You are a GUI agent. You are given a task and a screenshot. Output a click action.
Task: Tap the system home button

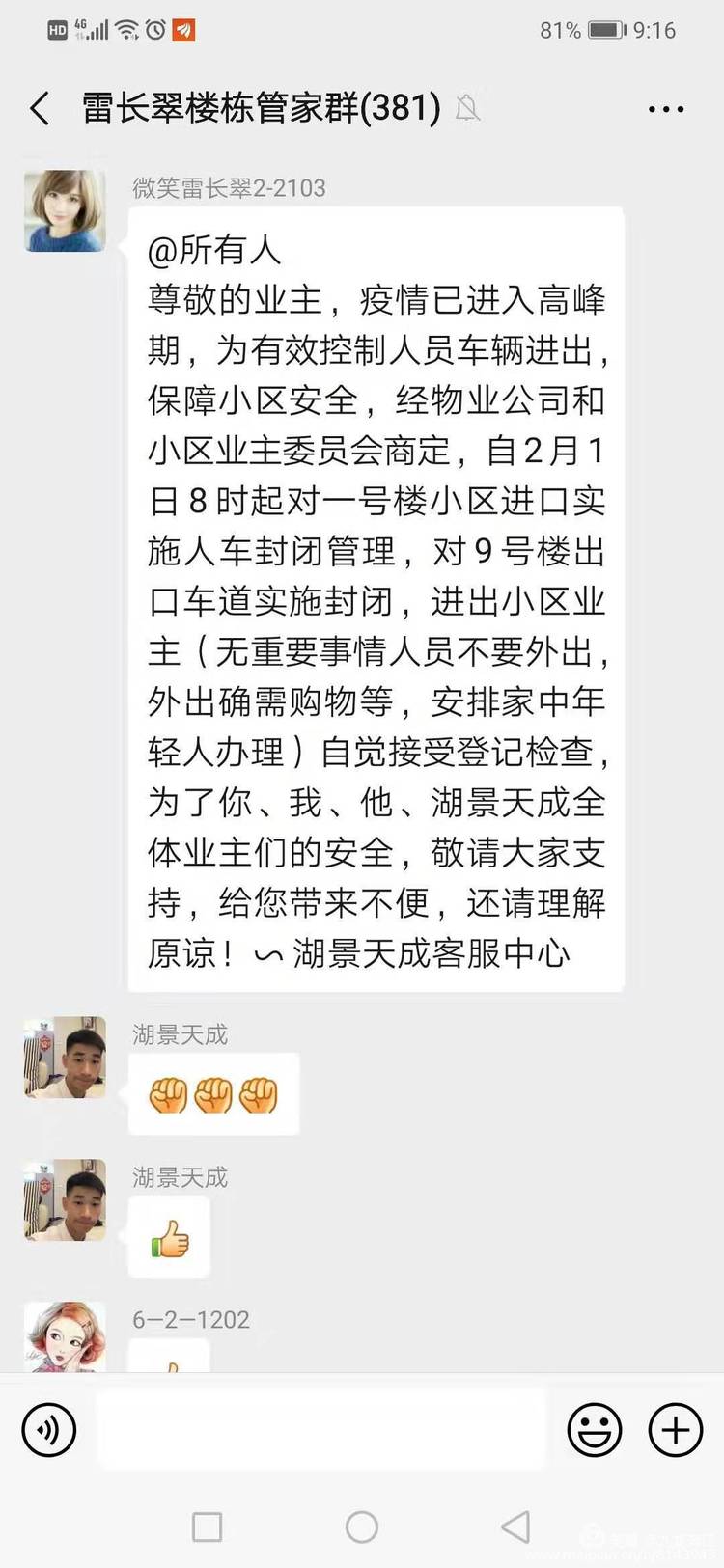tap(362, 1527)
